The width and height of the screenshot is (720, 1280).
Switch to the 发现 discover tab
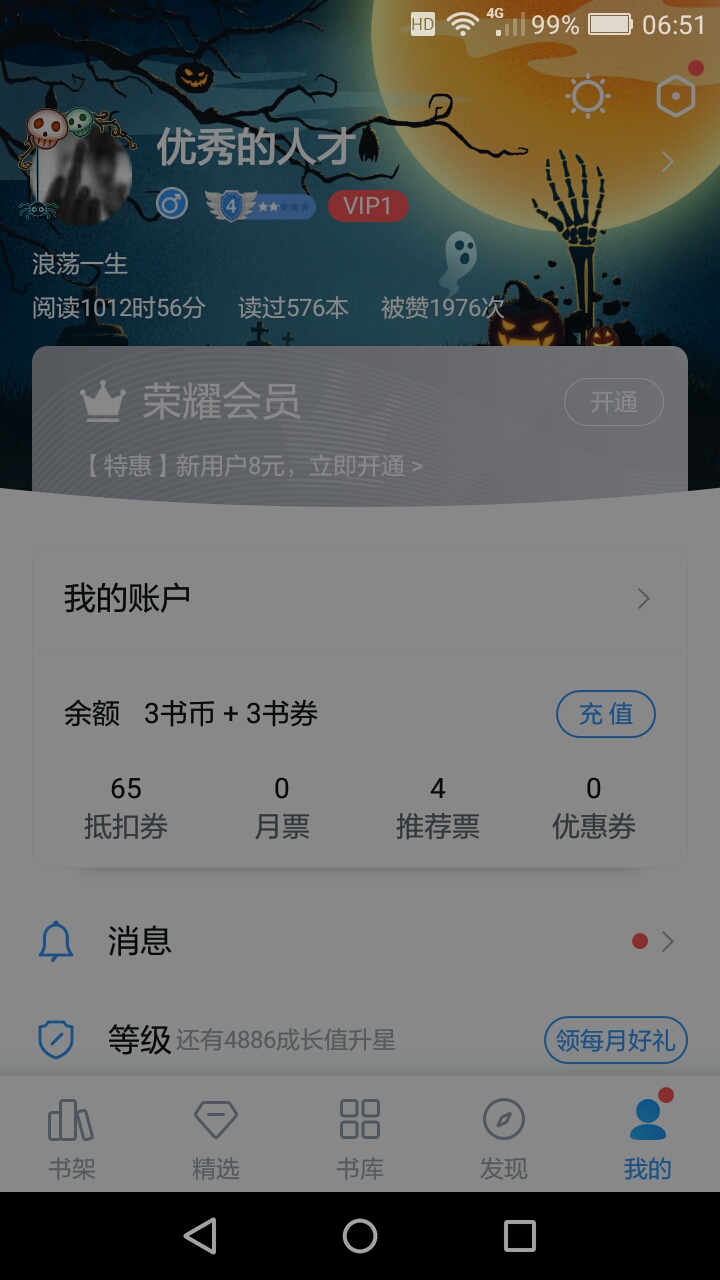[x=504, y=1136]
